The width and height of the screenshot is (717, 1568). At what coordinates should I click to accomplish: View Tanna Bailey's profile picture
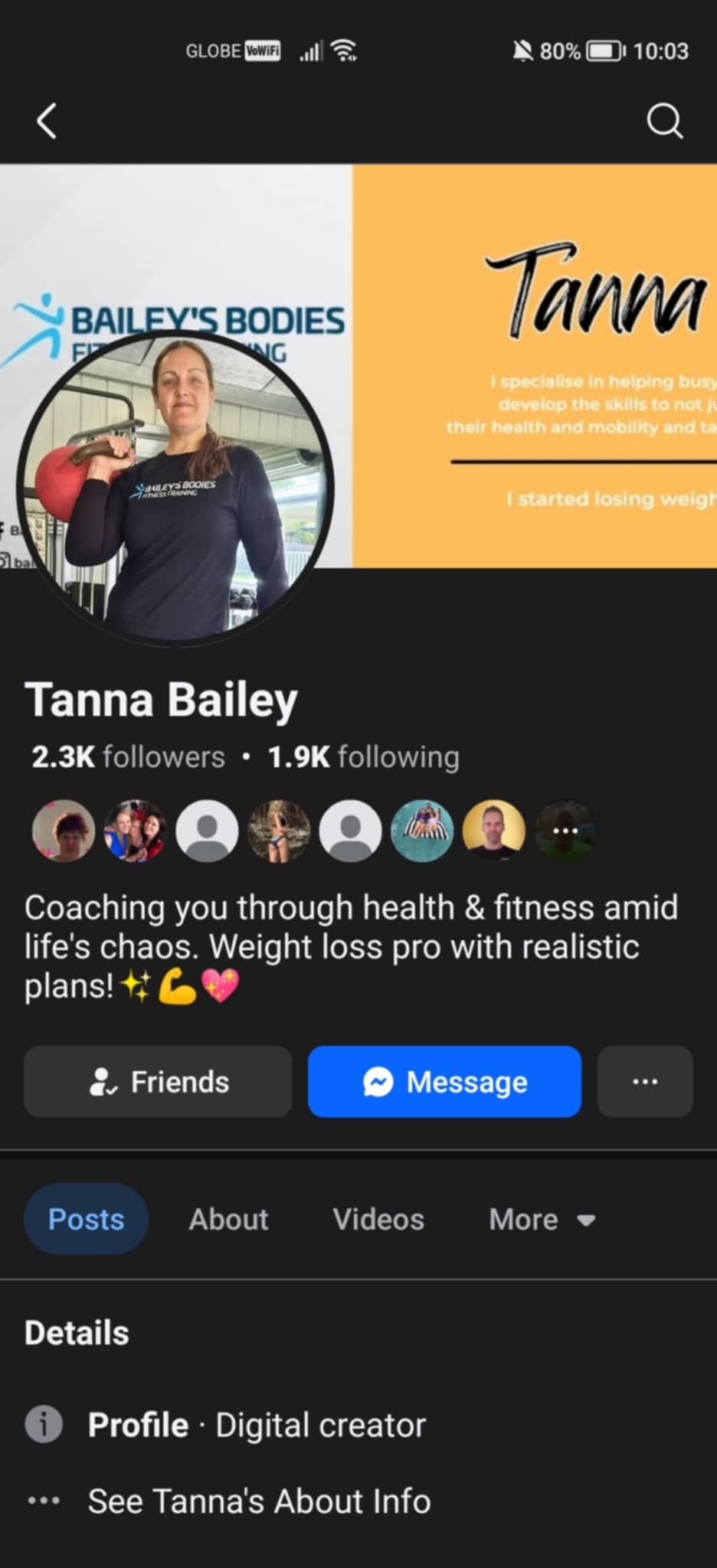(175, 487)
